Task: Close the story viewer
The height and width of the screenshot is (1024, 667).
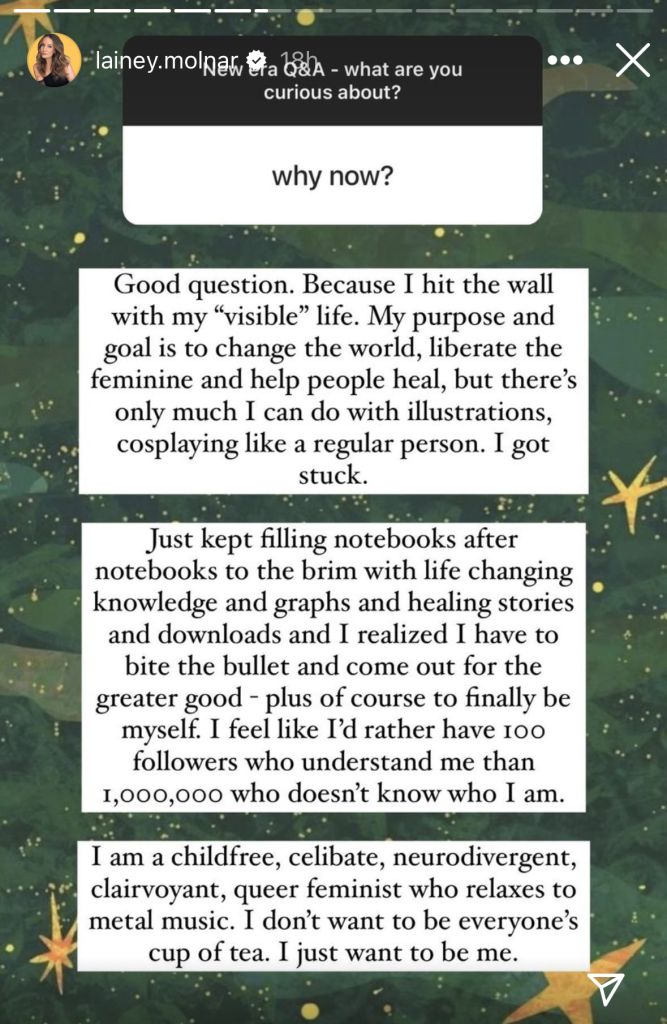Action: 633,60
